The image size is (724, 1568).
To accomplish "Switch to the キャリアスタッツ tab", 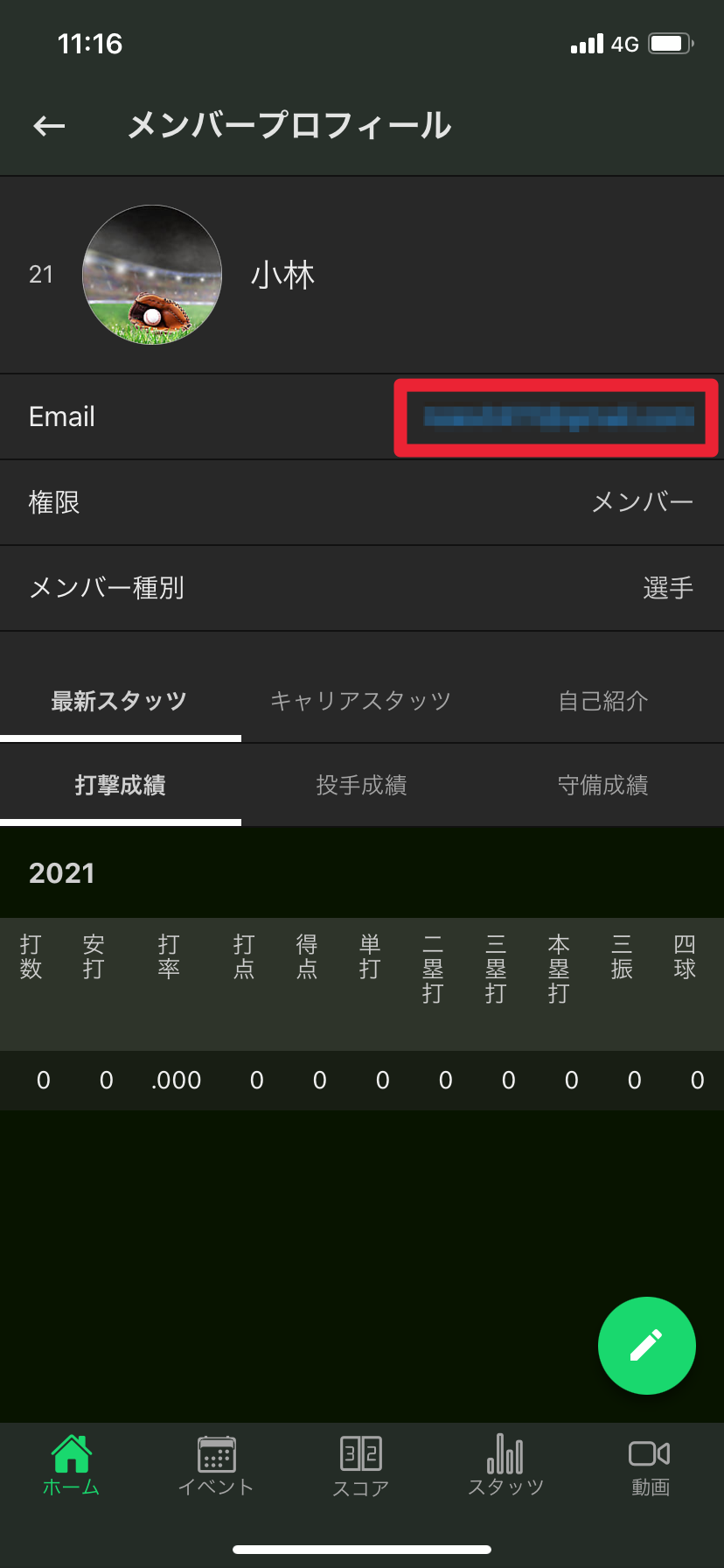I will (361, 701).
